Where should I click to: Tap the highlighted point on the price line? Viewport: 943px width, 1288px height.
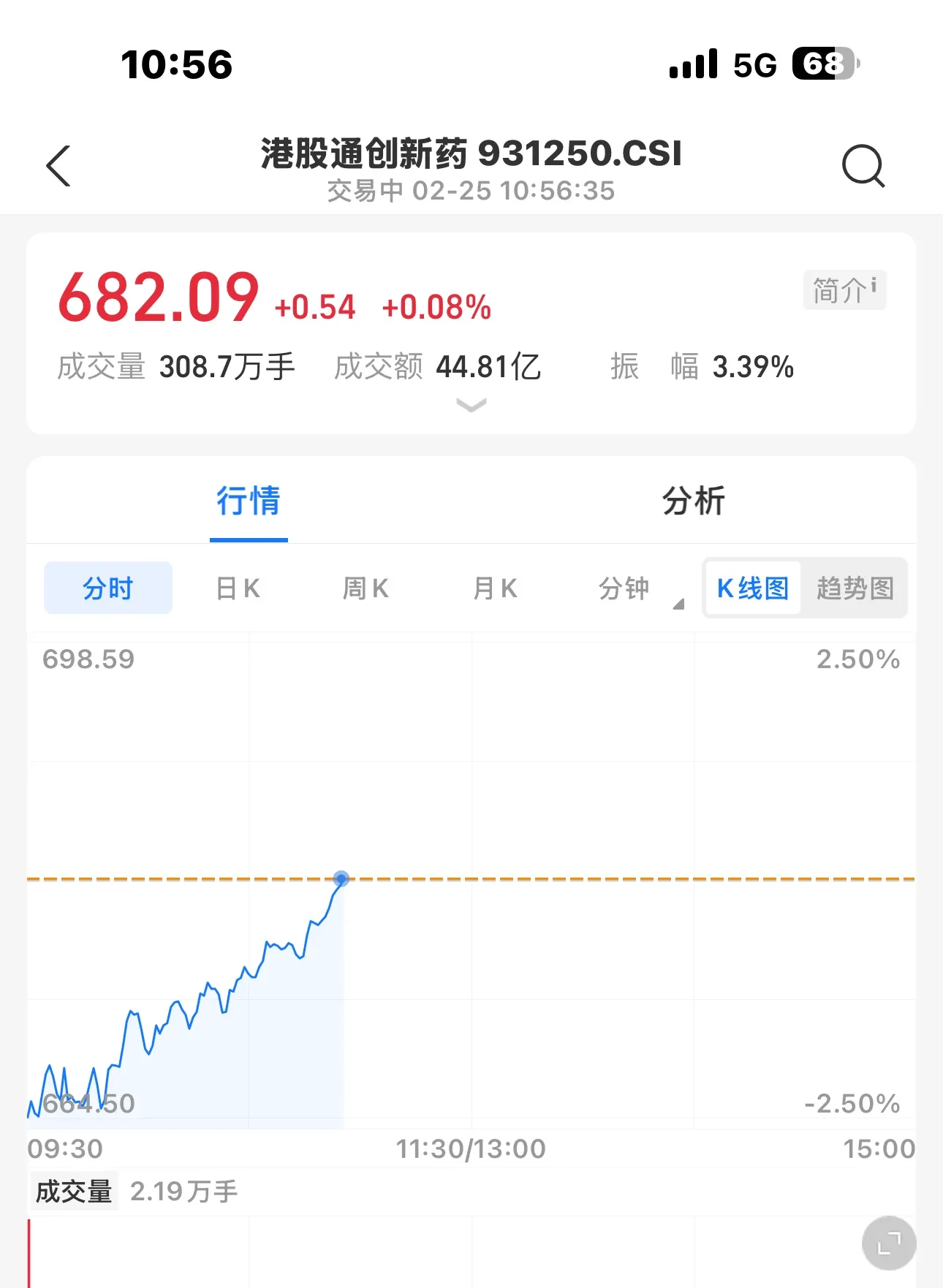click(x=341, y=879)
